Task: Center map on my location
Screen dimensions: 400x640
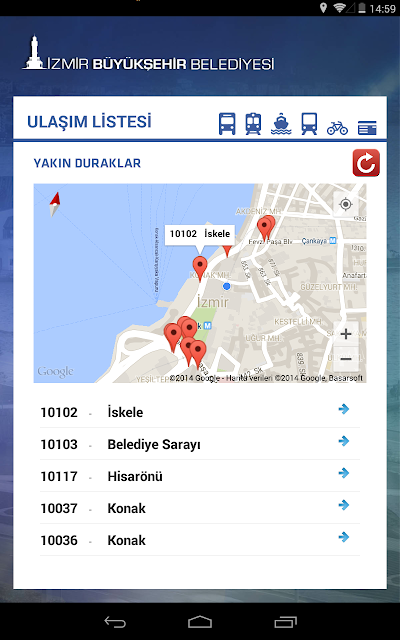Action: point(346,204)
